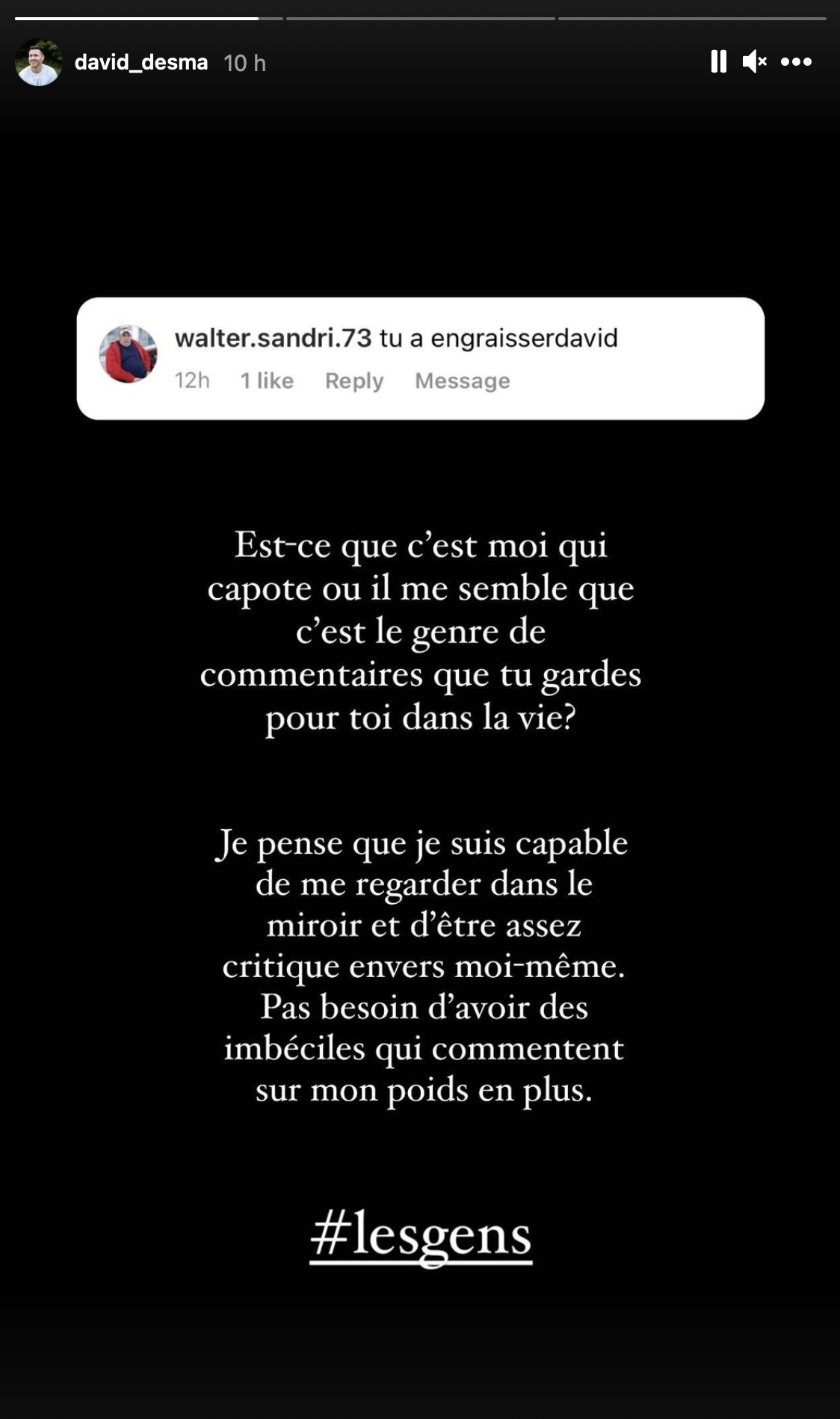This screenshot has width=840, height=1419.
Task: Unmute the story sound
Action: 754,61
